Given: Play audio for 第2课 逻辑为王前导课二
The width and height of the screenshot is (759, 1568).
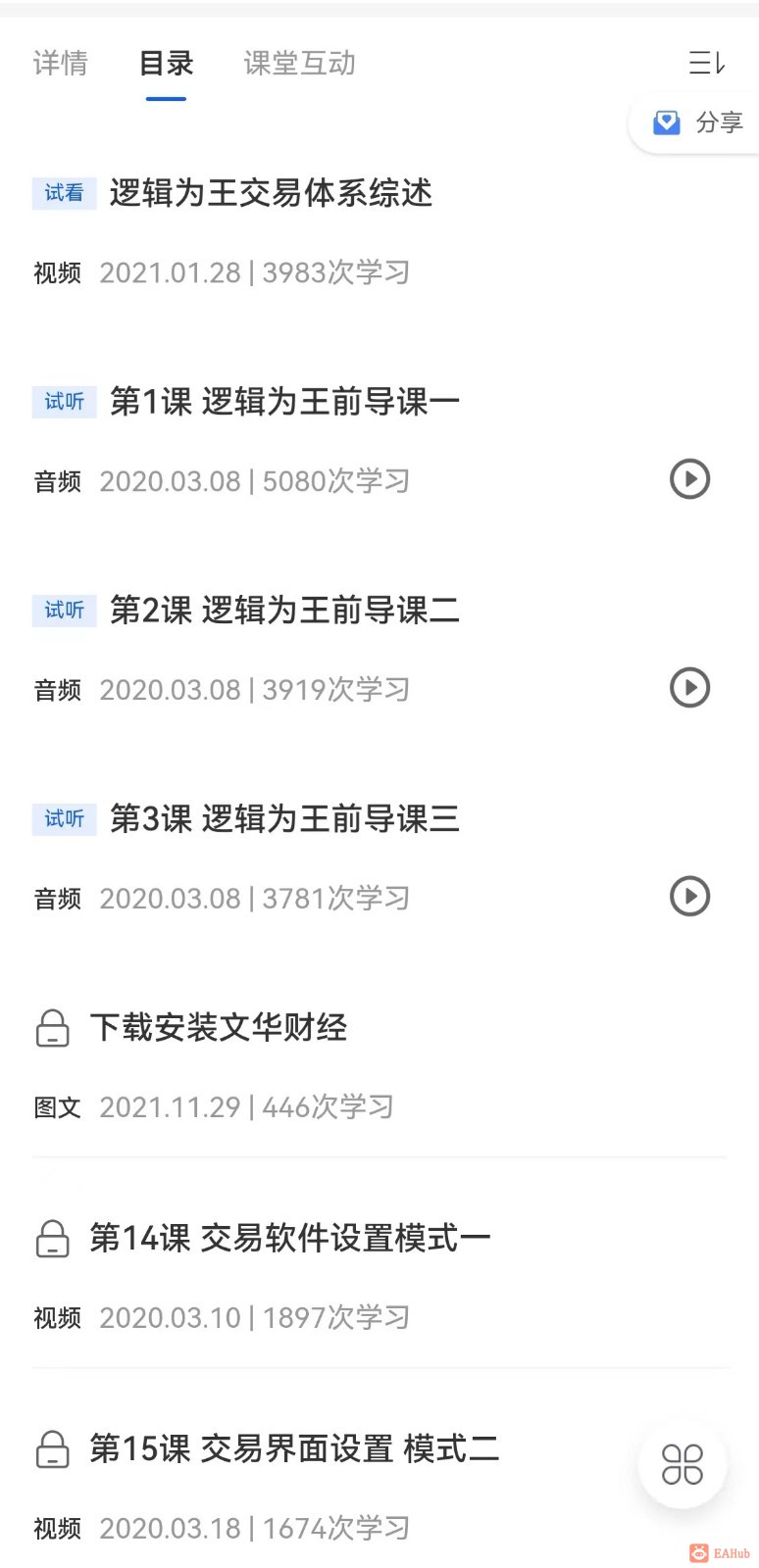Looking at the screenshot, I should [689, 688].
